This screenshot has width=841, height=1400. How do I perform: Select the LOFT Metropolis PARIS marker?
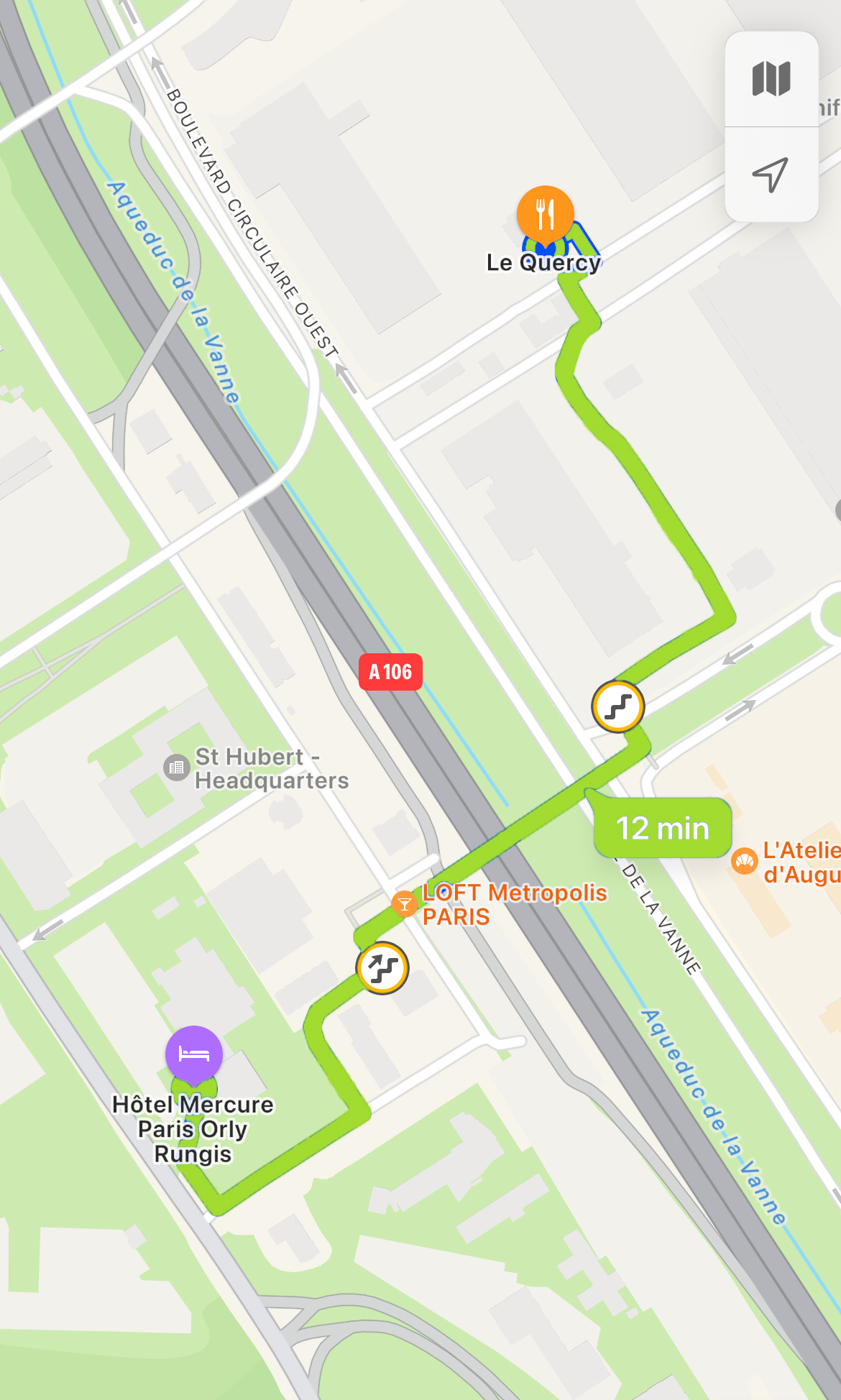tap(405, 903)
